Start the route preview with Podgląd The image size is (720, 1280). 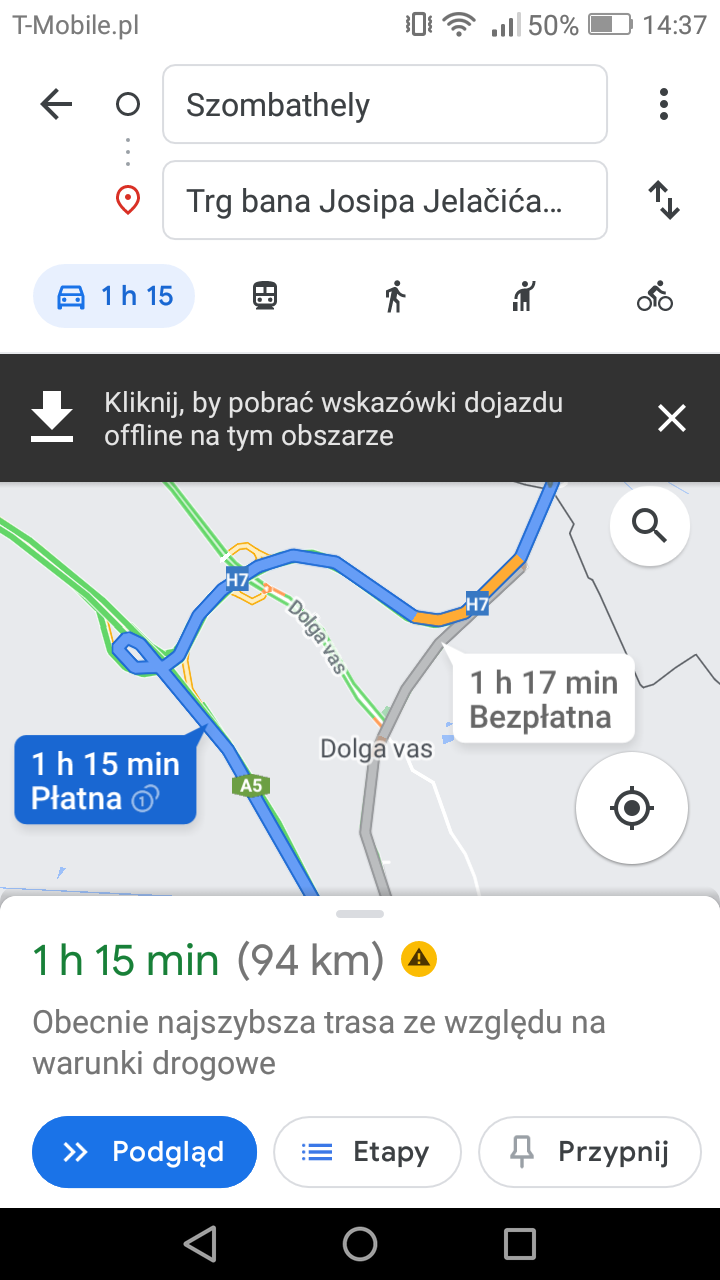click(144, 1152)
